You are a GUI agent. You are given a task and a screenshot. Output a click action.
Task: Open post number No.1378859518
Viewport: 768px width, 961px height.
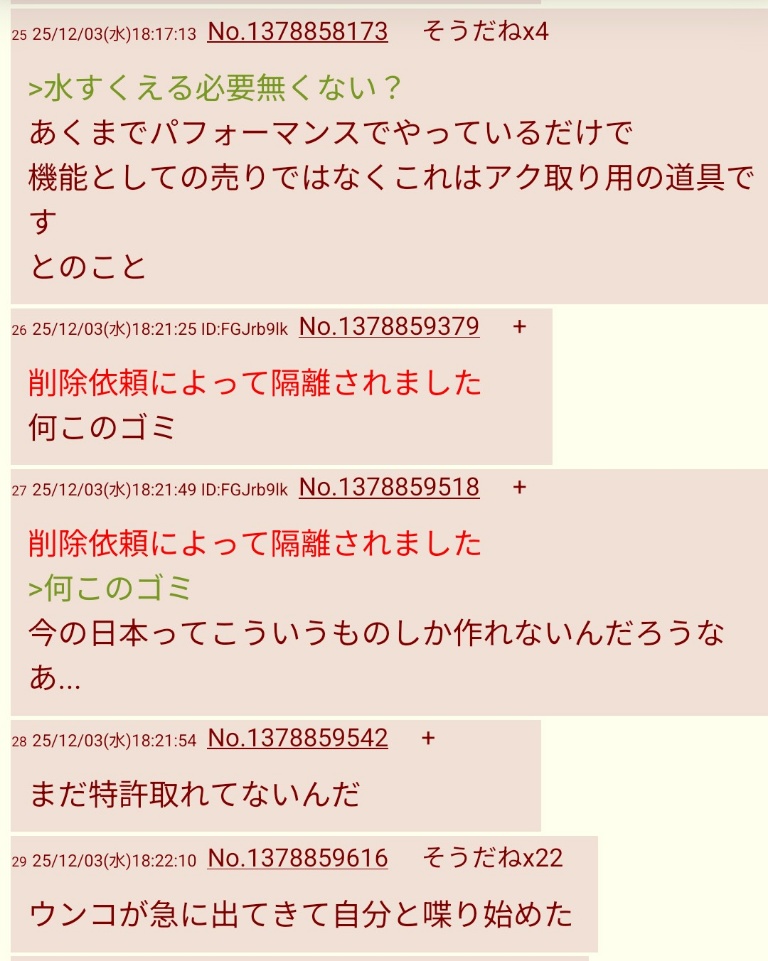389,487
